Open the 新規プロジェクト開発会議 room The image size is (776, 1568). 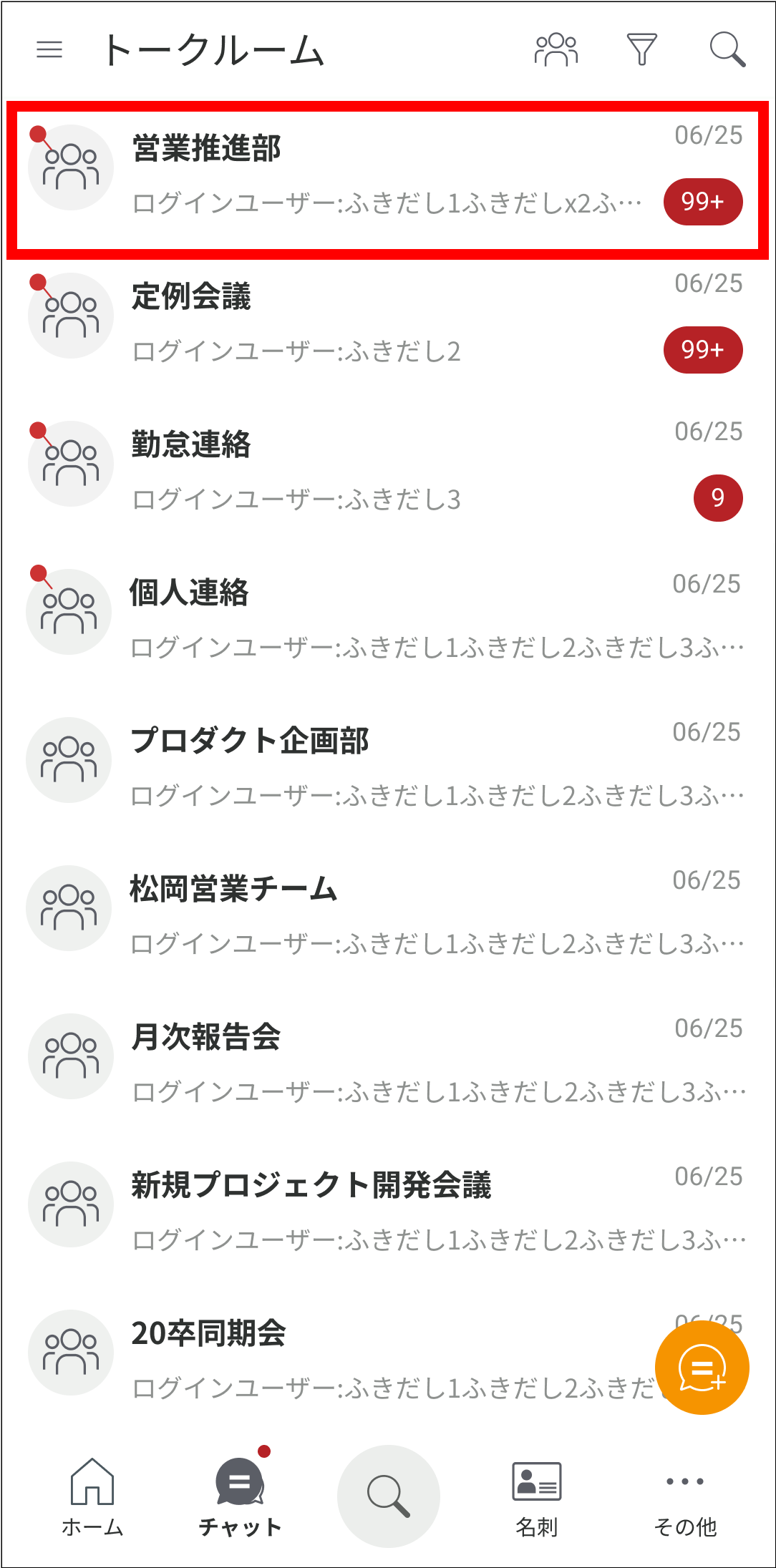coord(387,1212)
